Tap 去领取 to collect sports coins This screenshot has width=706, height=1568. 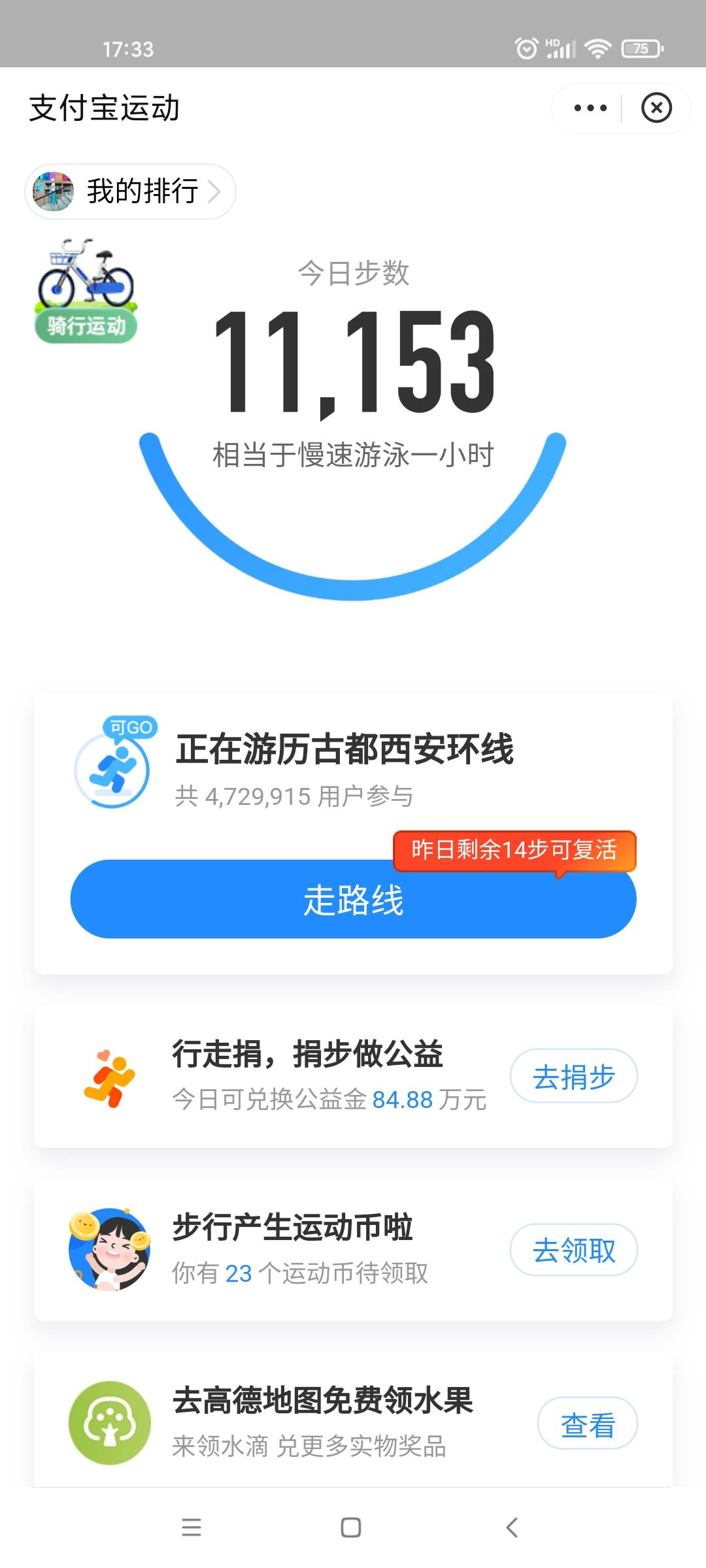(x=573, y=1249)
